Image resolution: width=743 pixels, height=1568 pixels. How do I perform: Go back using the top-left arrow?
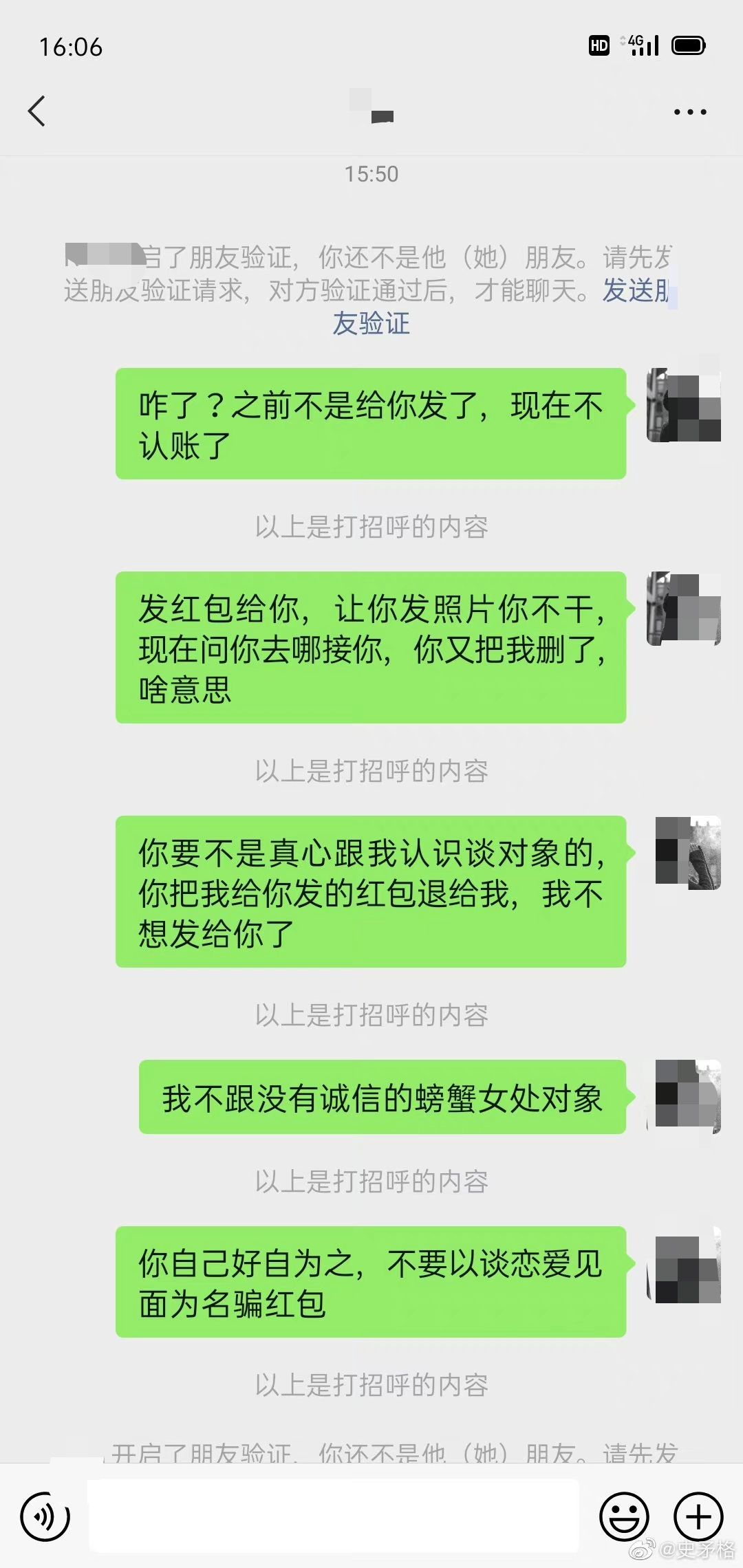tap(37, 111)
